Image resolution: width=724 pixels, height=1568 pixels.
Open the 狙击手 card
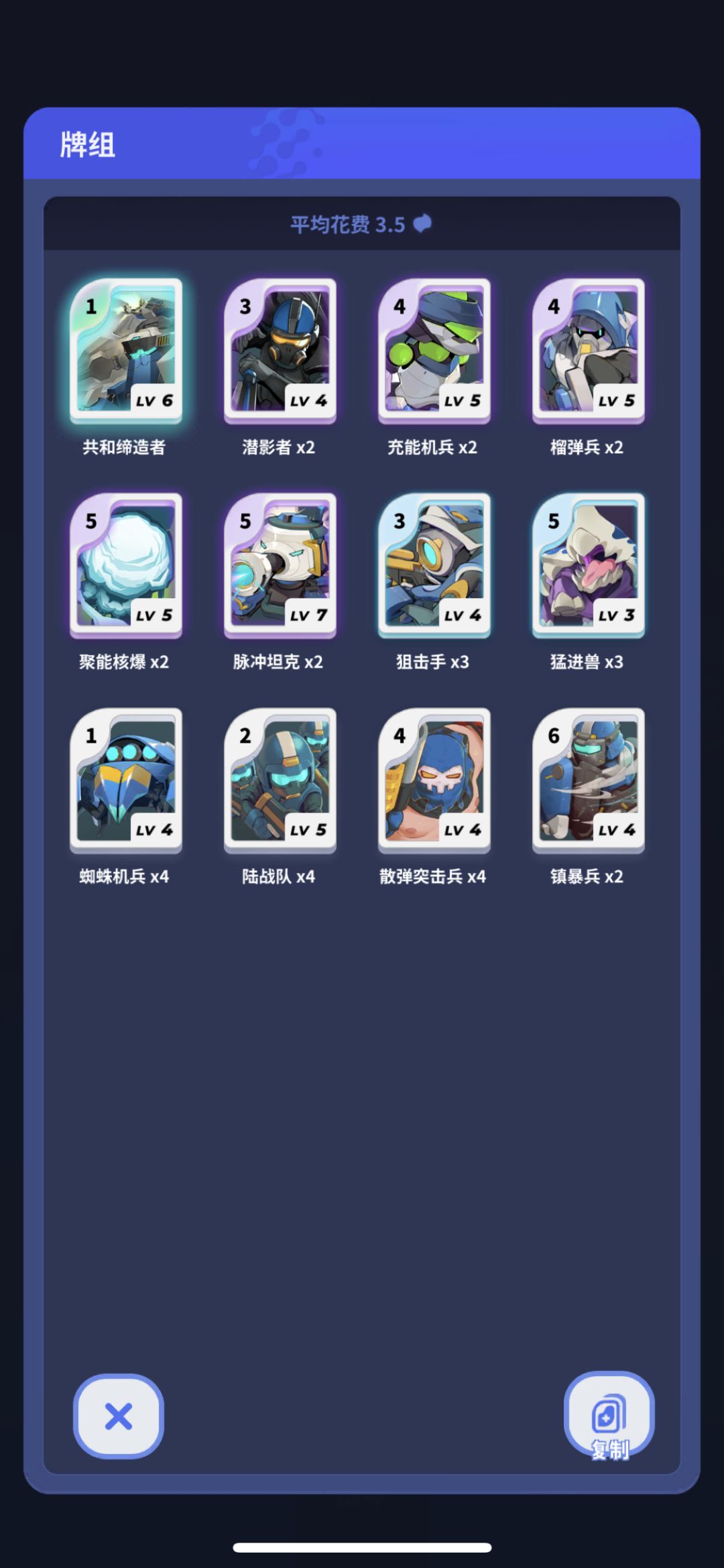[433, 566]
